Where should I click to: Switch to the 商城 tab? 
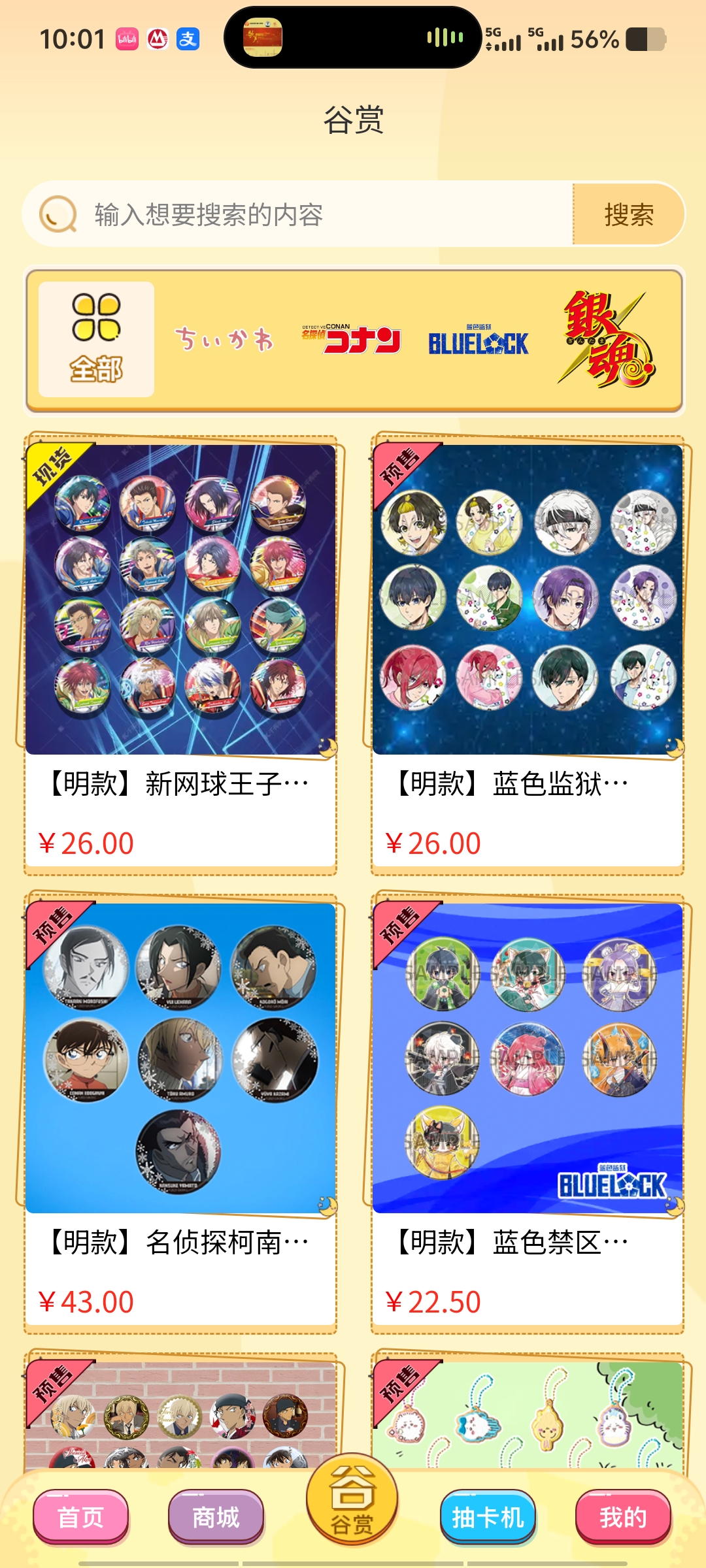(216, 1516)
